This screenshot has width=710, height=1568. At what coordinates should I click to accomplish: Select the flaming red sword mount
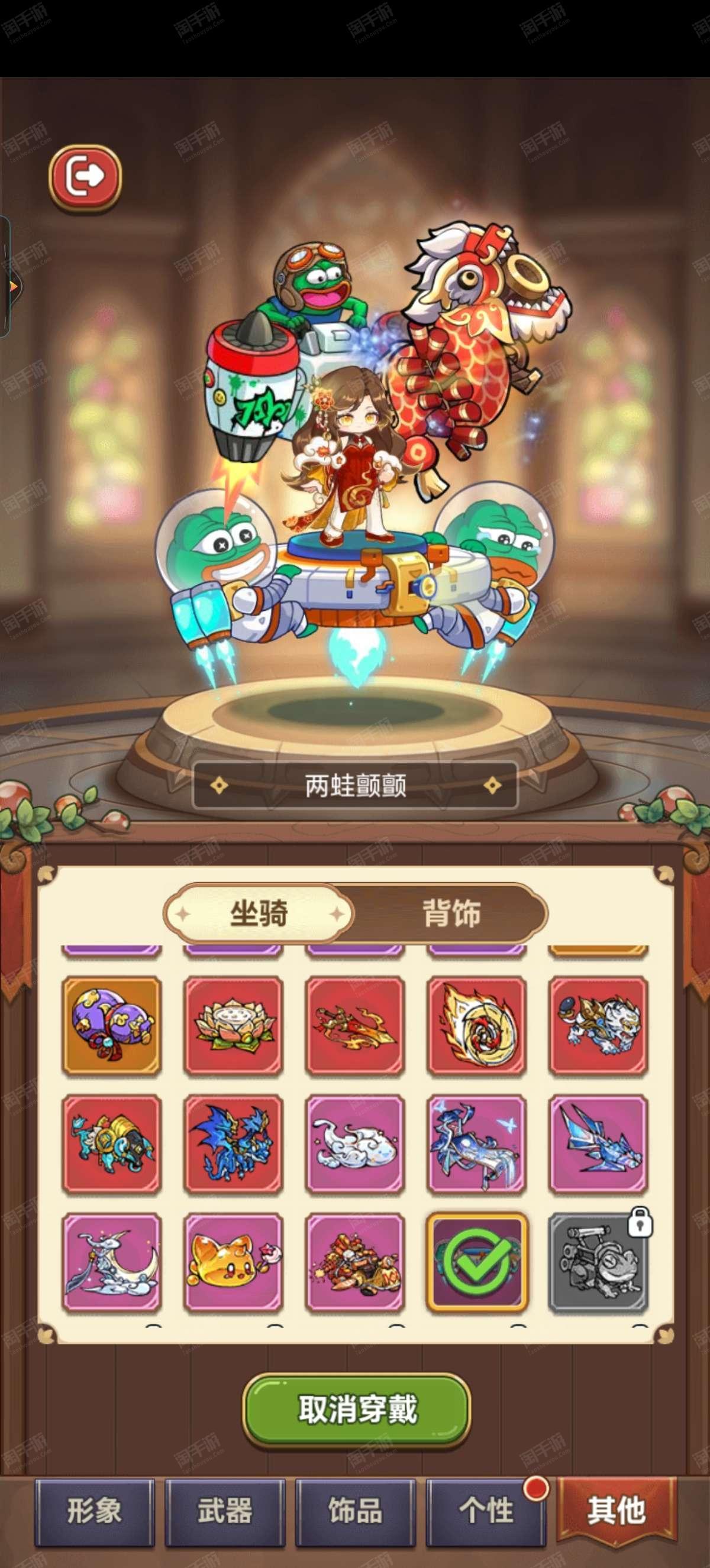pyautogui.click(x=355, y=1026)
